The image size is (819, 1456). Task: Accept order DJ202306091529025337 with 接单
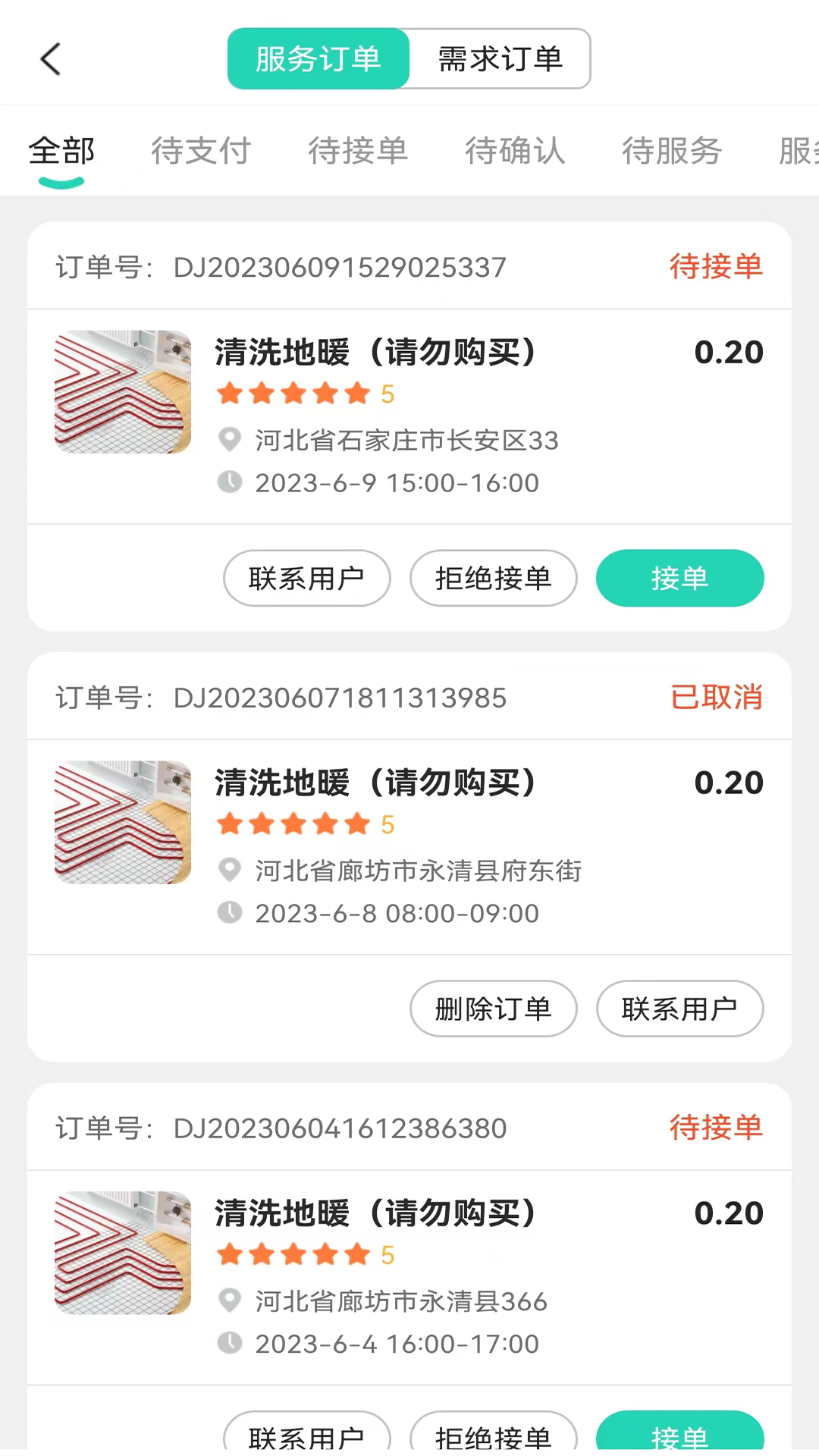[x=679, y=579]
